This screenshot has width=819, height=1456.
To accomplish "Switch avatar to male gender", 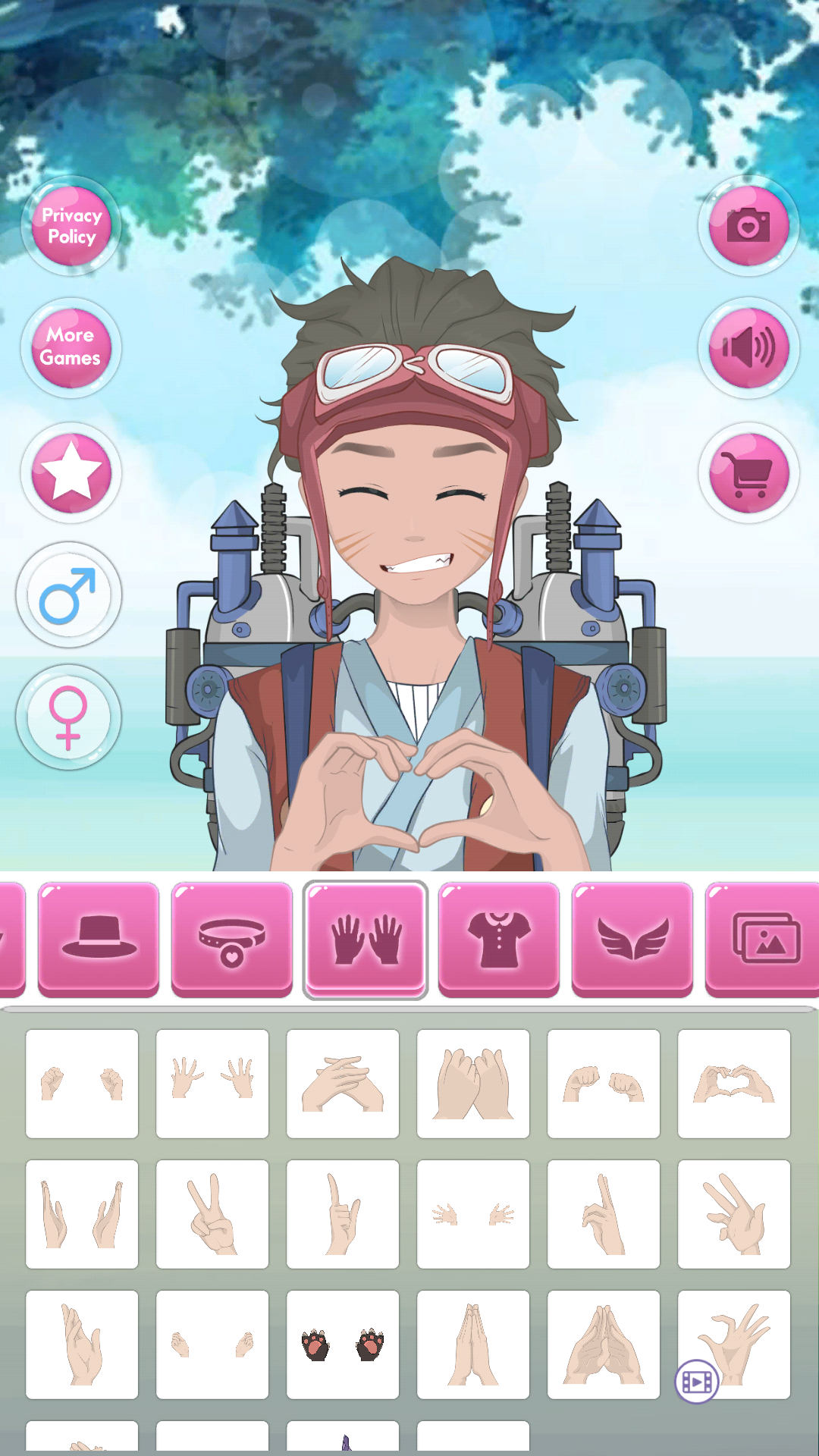I will (70, 596).
